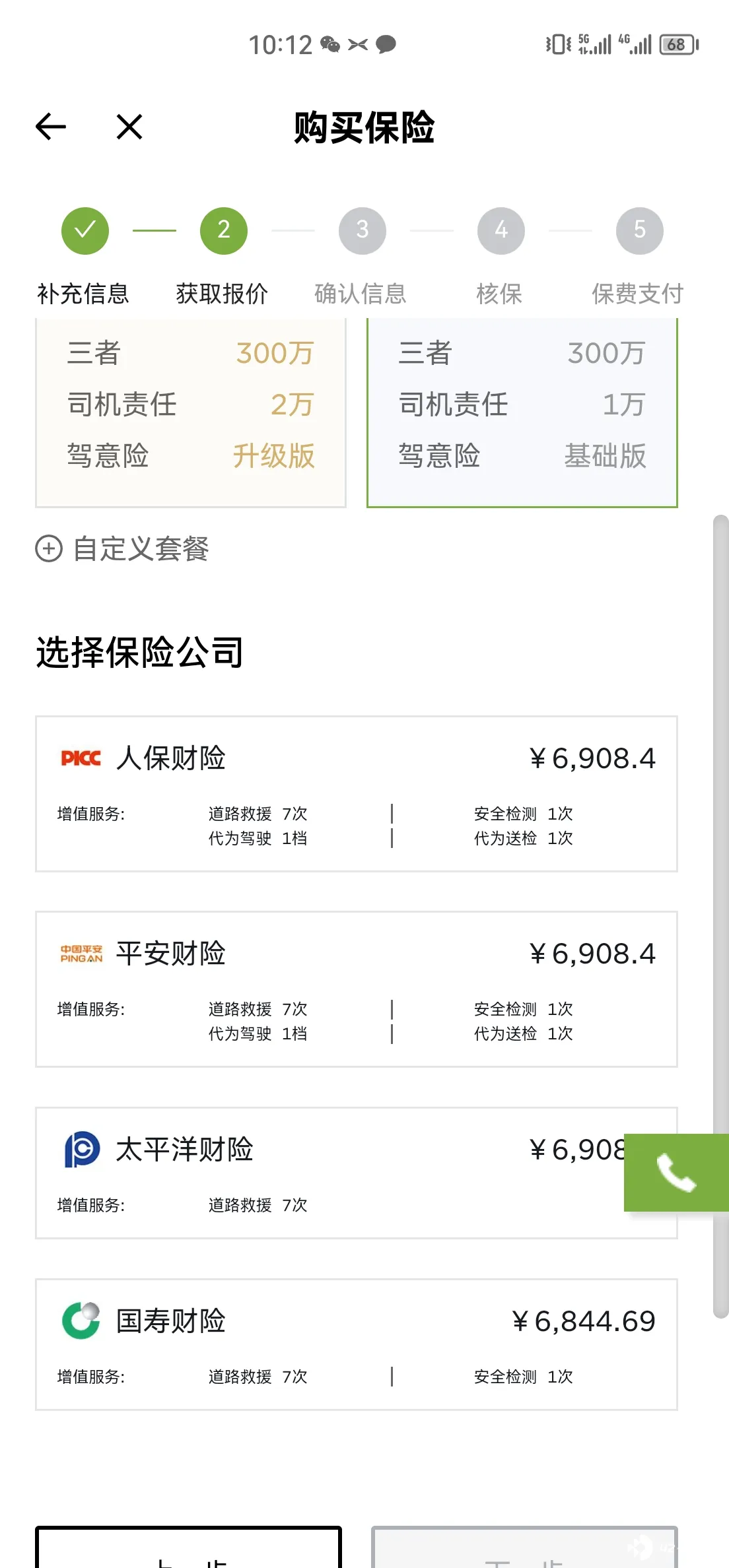Choose 平安财险 as insurer

pyautogui.click(x=357, y=989)
